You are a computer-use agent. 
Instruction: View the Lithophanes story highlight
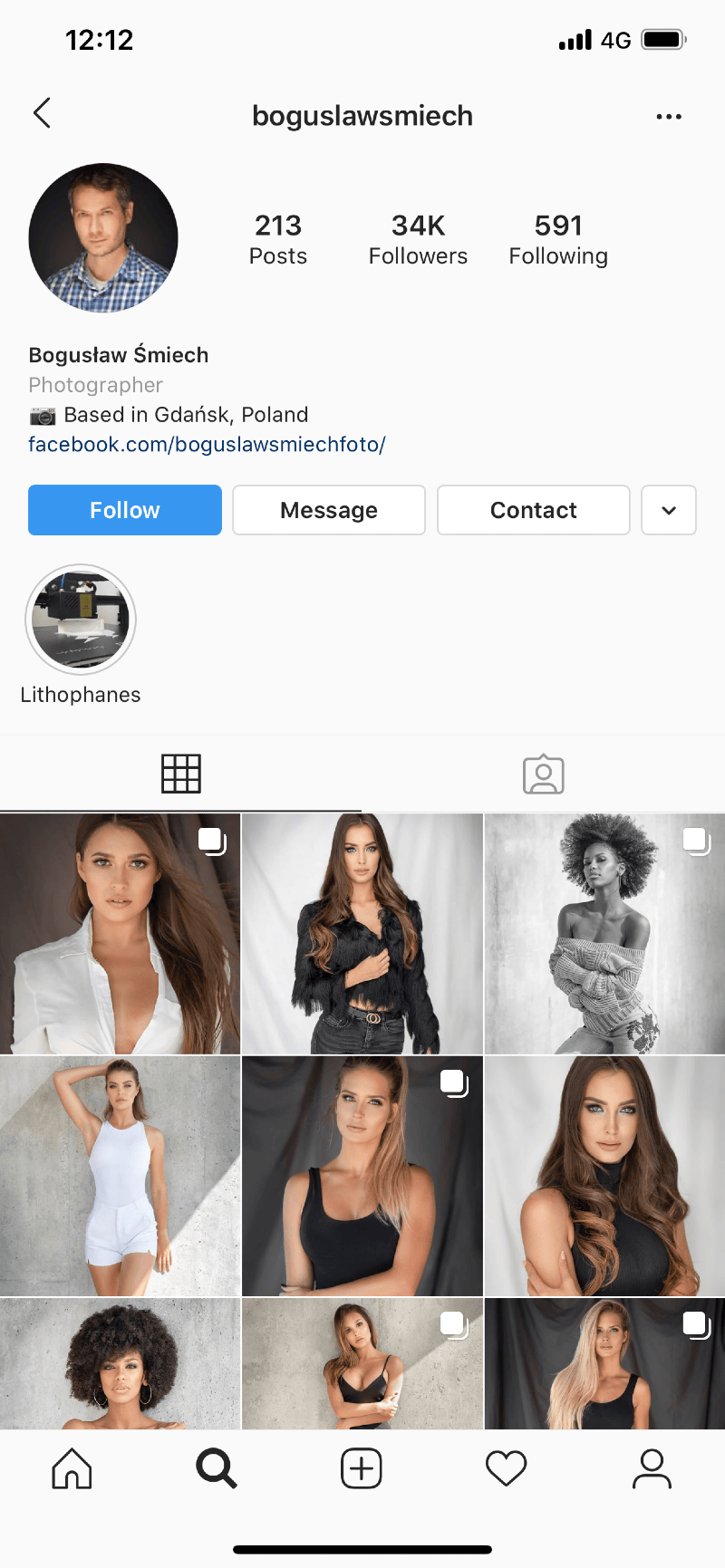[x=81, y=620]
